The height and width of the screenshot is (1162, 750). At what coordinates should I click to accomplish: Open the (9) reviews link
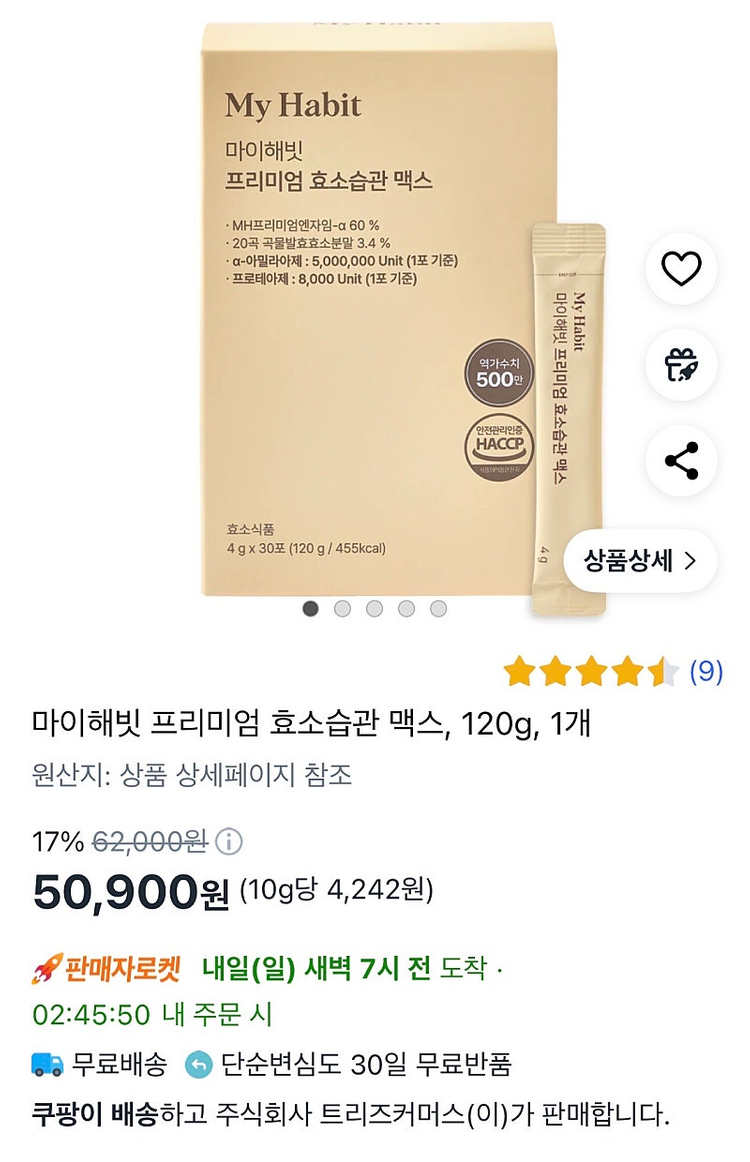706,671
